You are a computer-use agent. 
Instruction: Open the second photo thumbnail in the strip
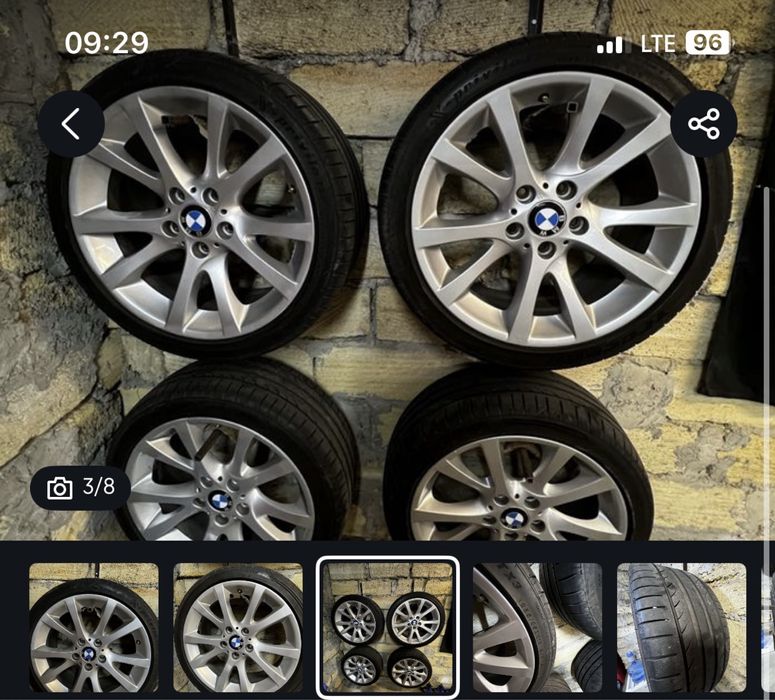tap(238, 628)
